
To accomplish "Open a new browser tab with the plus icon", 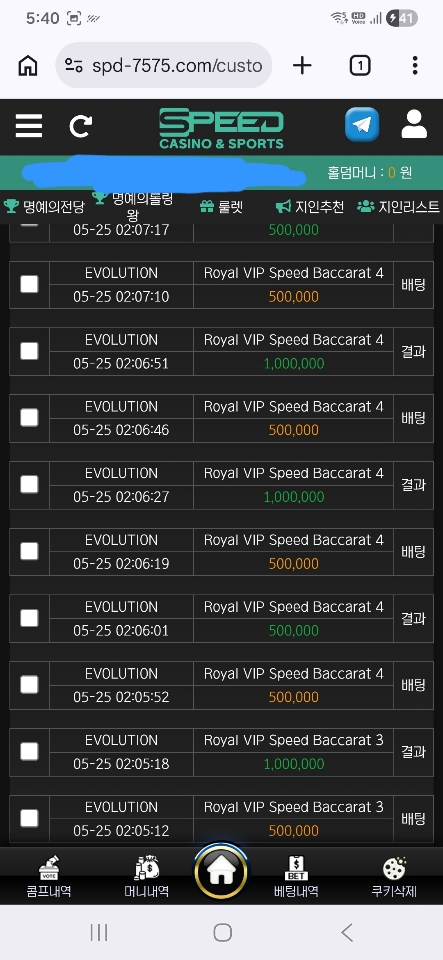I will point(302,66).
